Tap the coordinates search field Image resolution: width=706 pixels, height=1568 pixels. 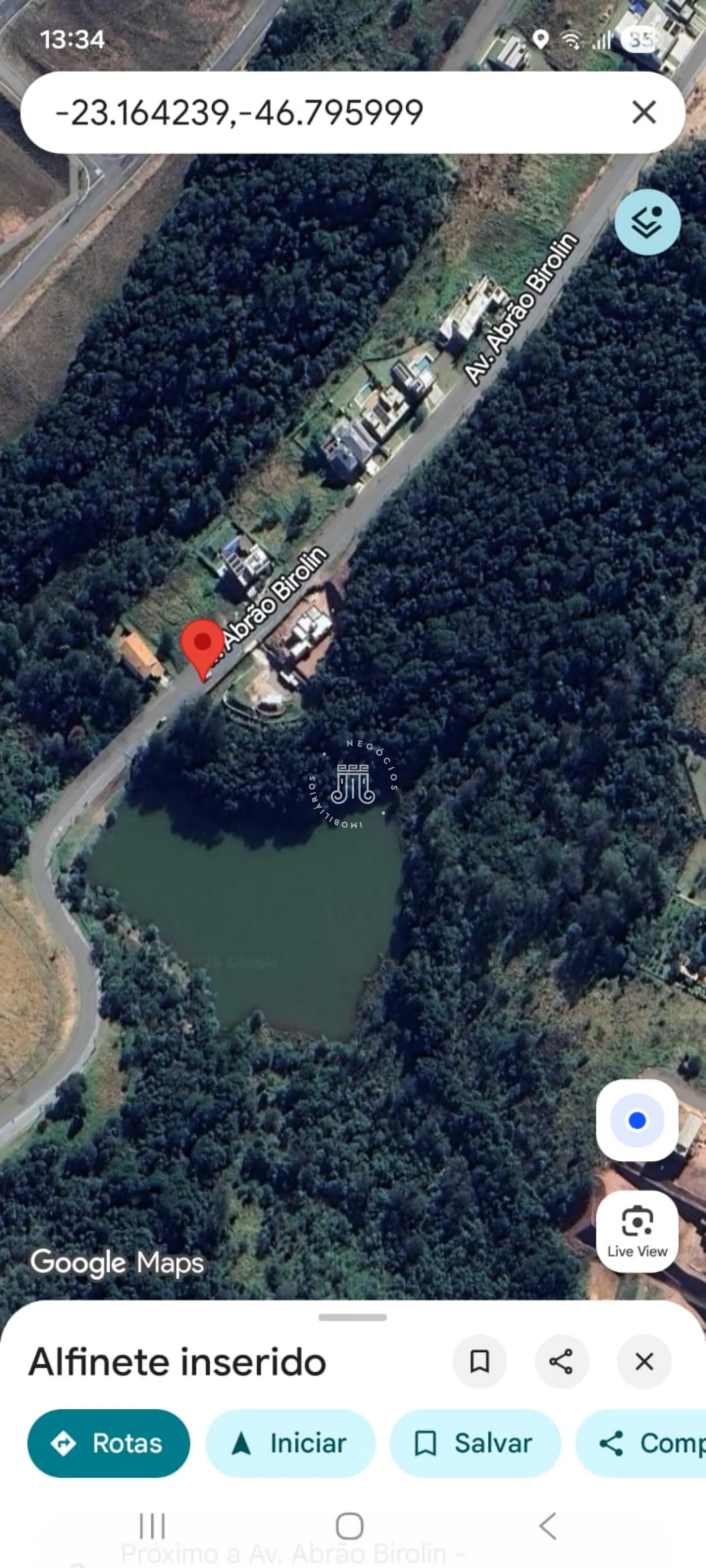(305, 112)
